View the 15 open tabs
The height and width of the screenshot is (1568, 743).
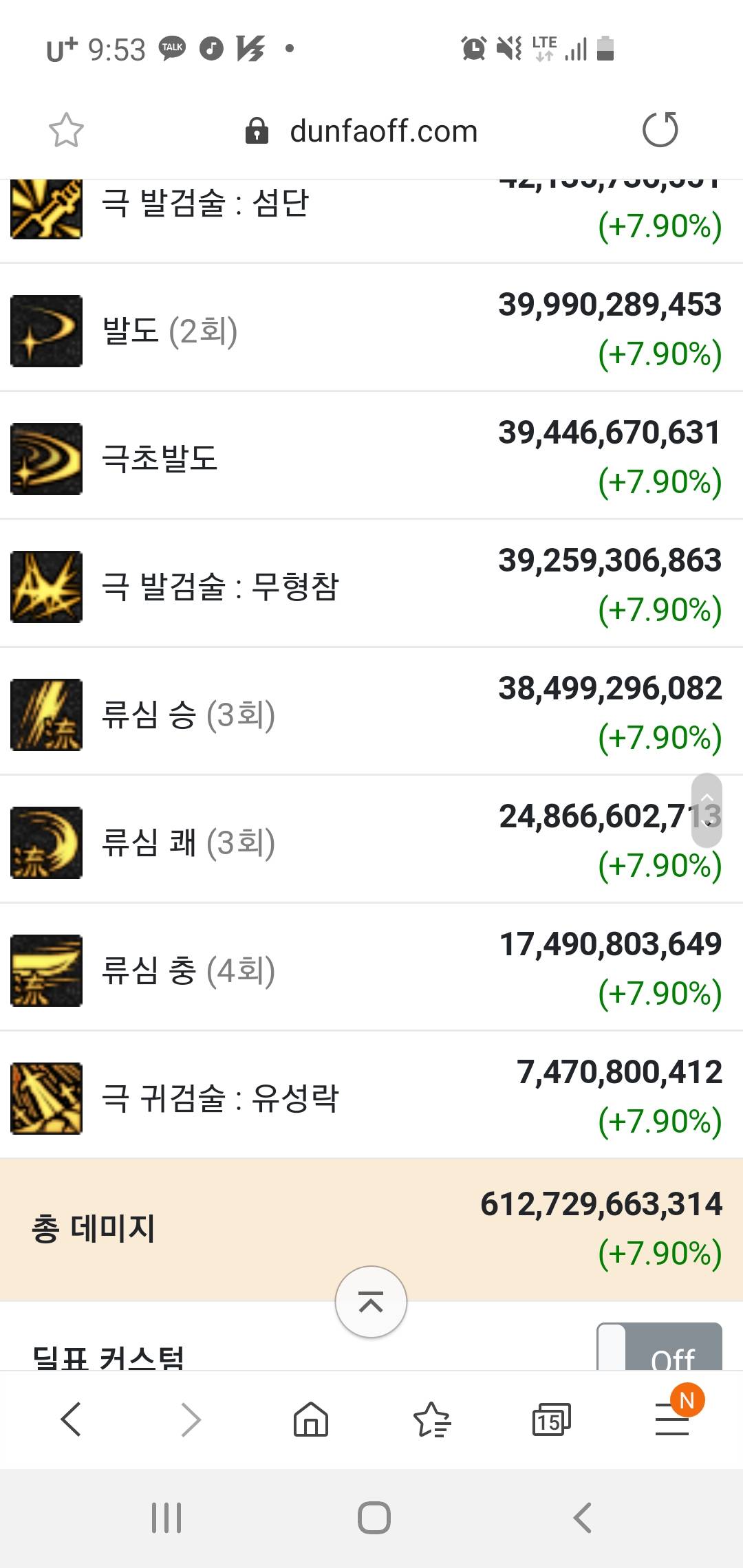click(551, 1419)
